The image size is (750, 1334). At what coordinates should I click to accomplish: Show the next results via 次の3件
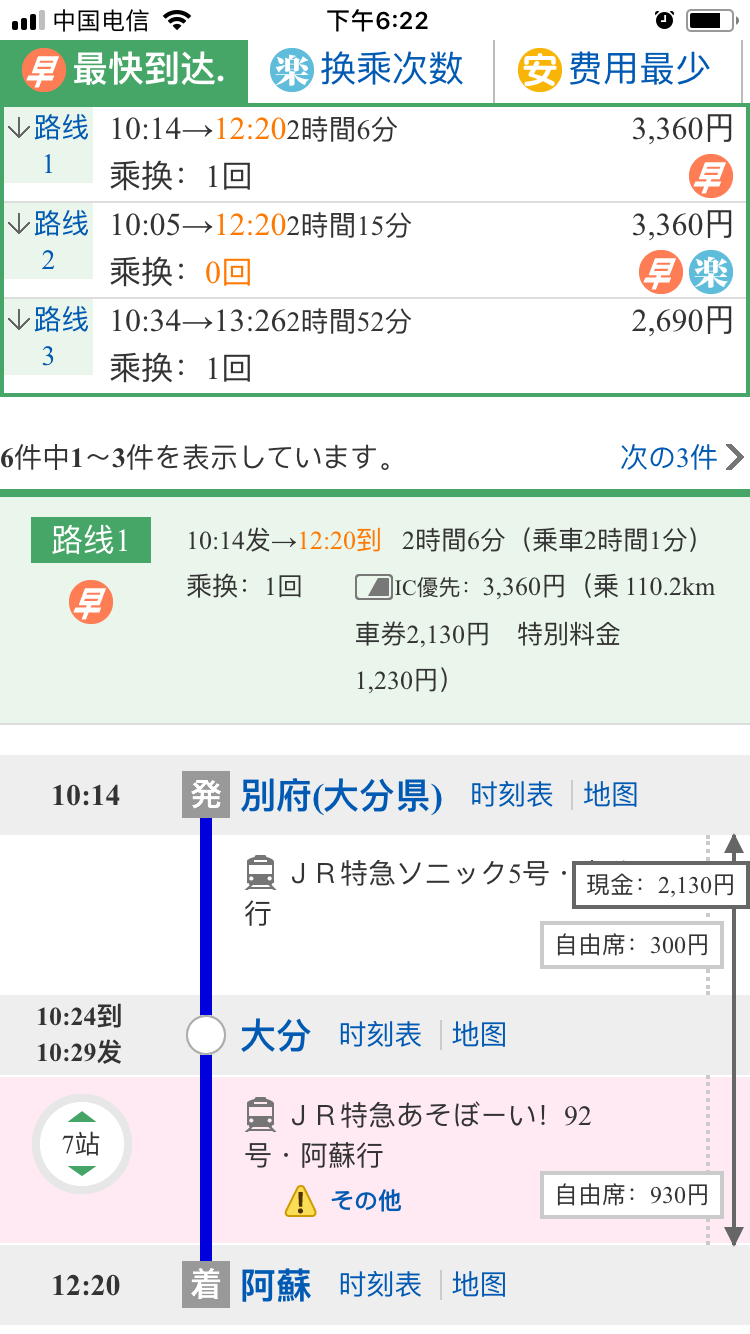682,458
